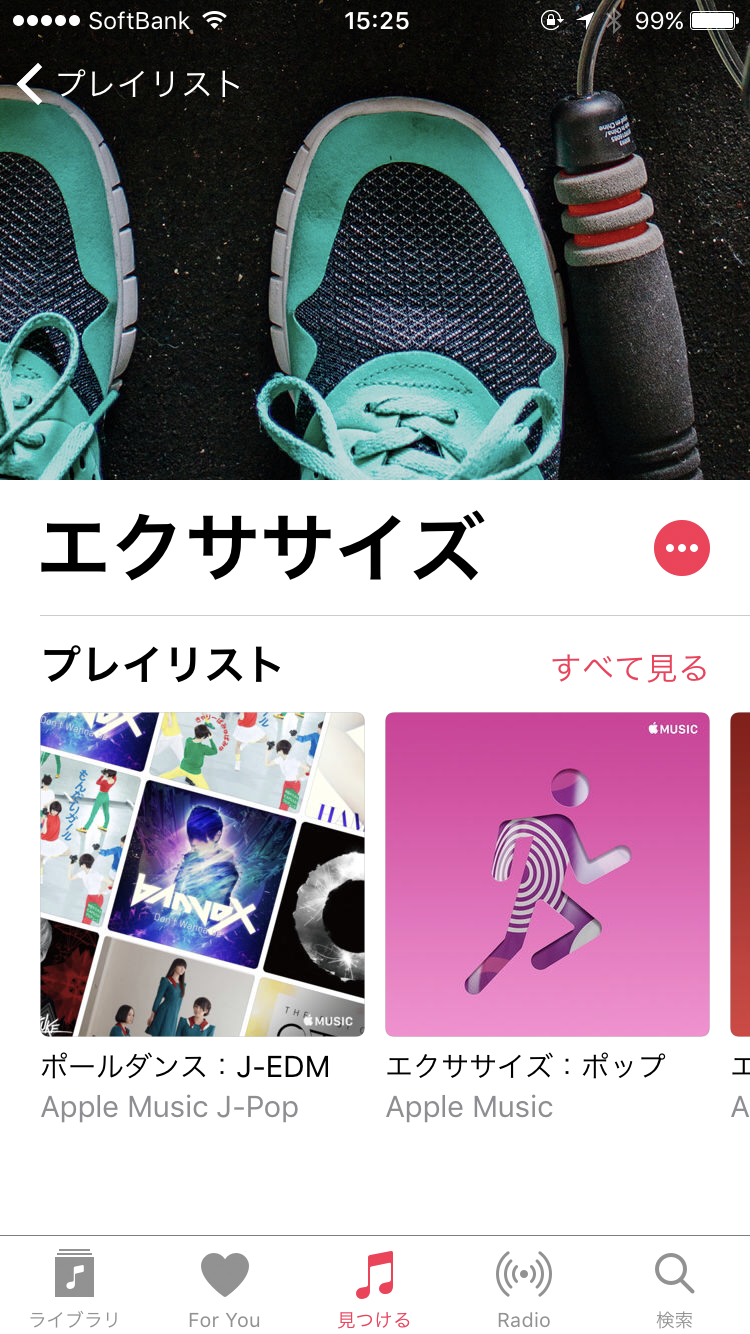750x1334 pixels.
Task: Open the ポールダンス：J-EDM playlist
Action: pos(202,874)
